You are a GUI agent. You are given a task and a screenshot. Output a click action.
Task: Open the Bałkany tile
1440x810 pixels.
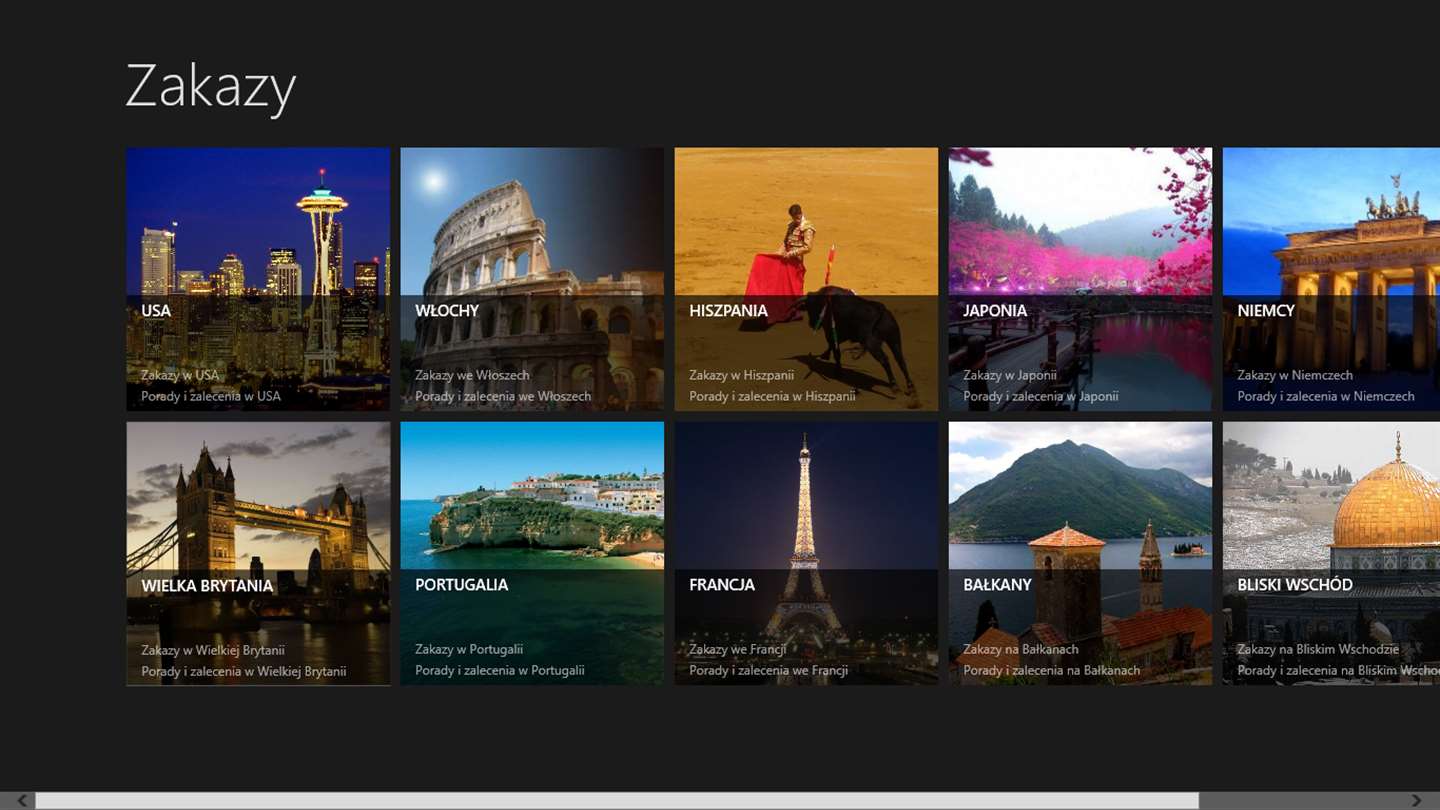tap(1080, 553)
